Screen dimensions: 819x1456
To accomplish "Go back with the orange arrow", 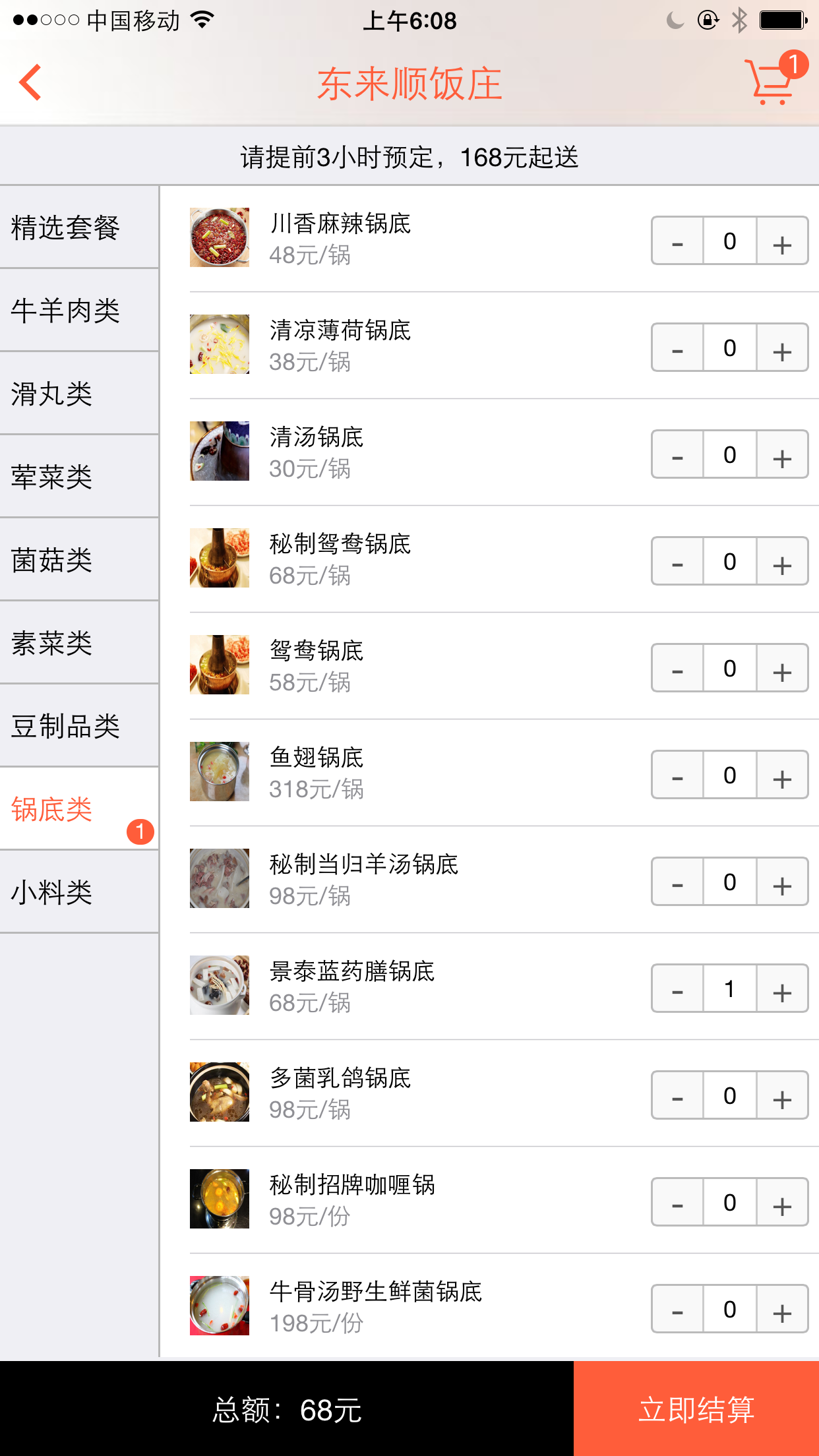I will pos(30,82).
